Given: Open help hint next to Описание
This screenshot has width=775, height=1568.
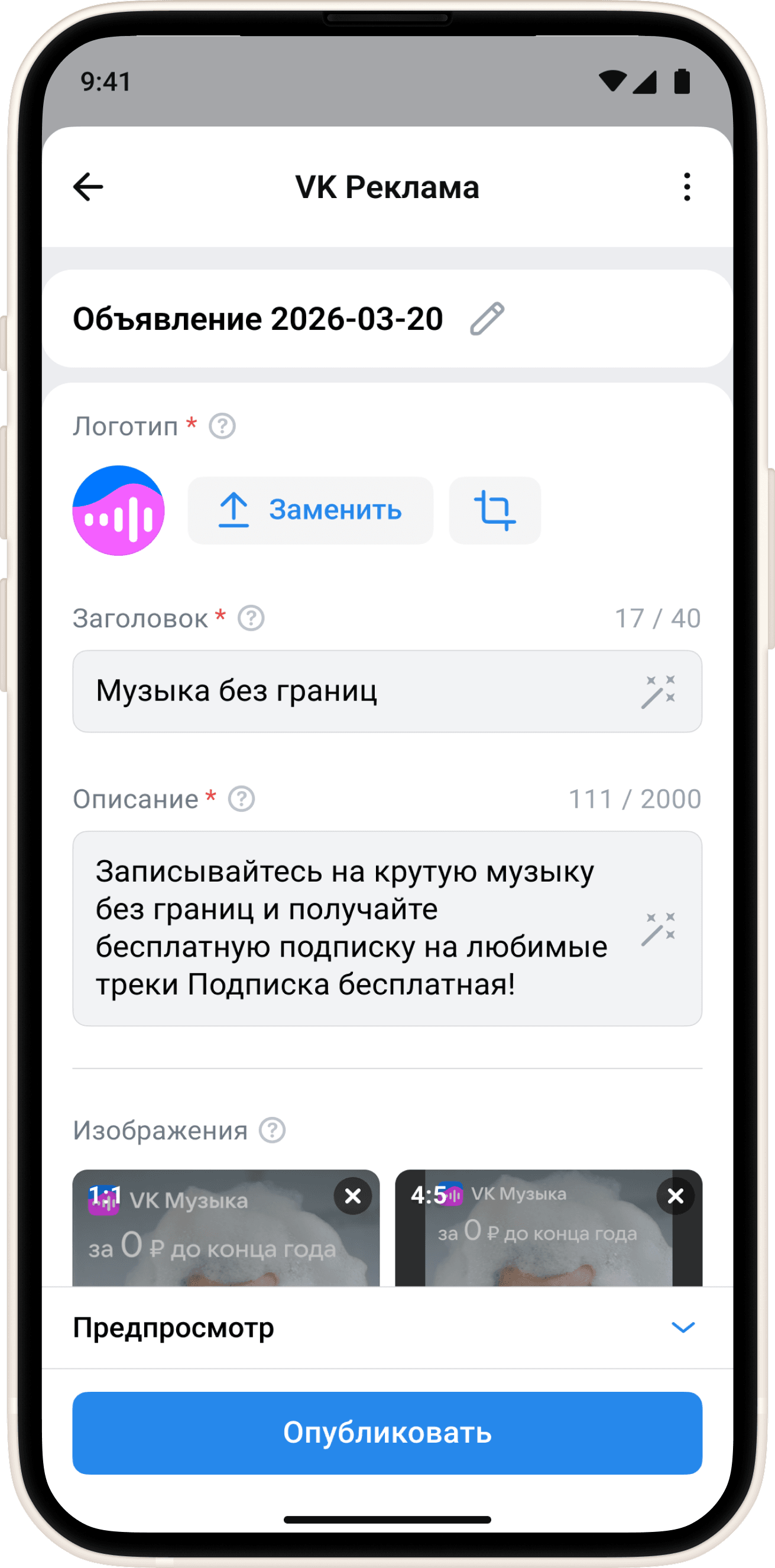Looking at the screenshot, I should 242,799.
